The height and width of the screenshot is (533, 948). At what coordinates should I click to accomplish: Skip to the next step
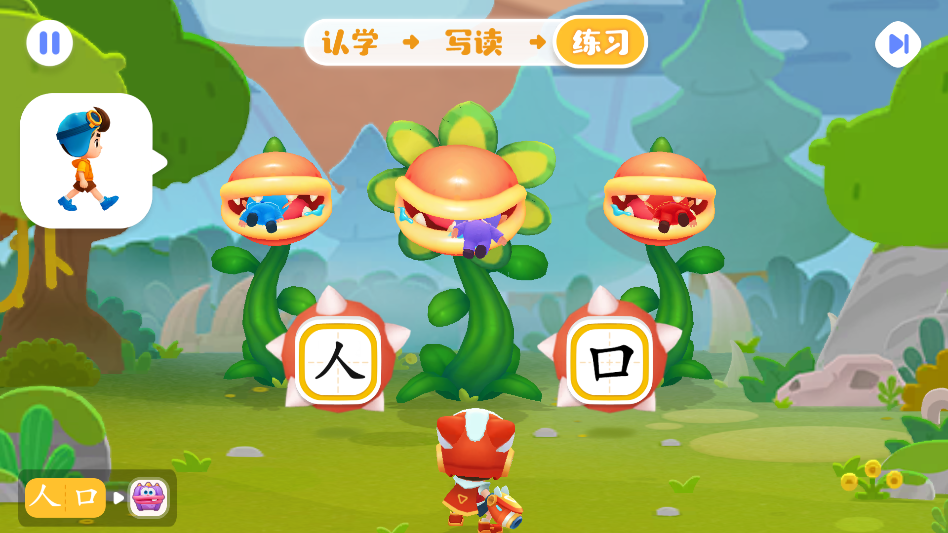pos(897,44)
